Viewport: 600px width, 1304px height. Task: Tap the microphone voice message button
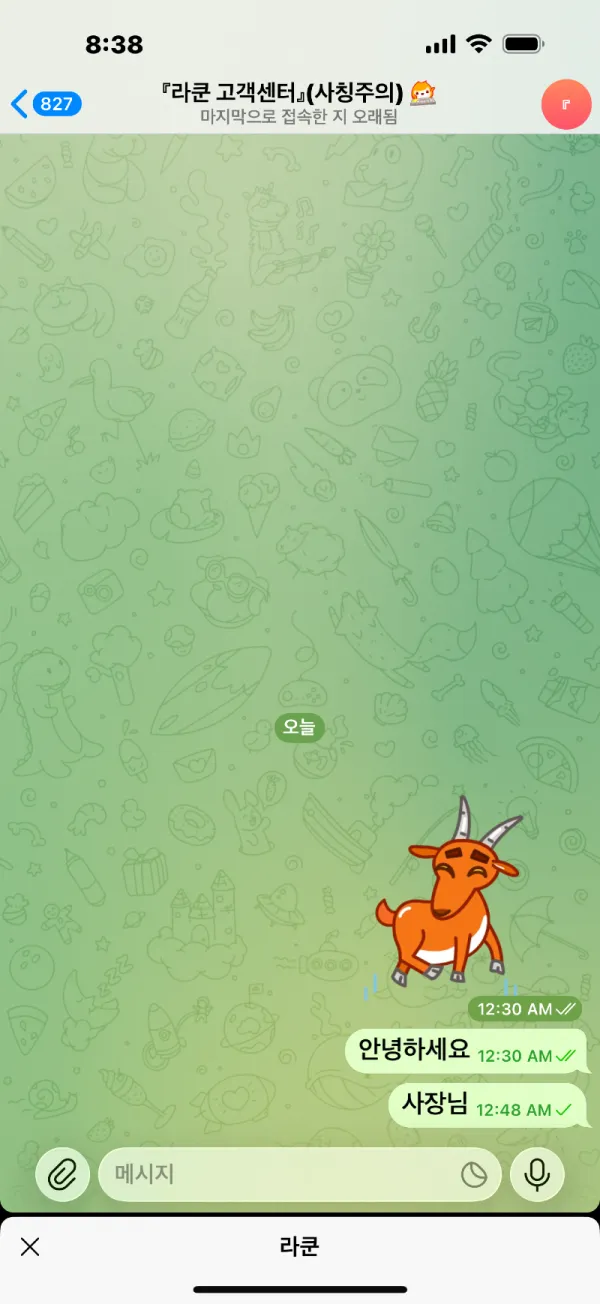click(537, 1173)
